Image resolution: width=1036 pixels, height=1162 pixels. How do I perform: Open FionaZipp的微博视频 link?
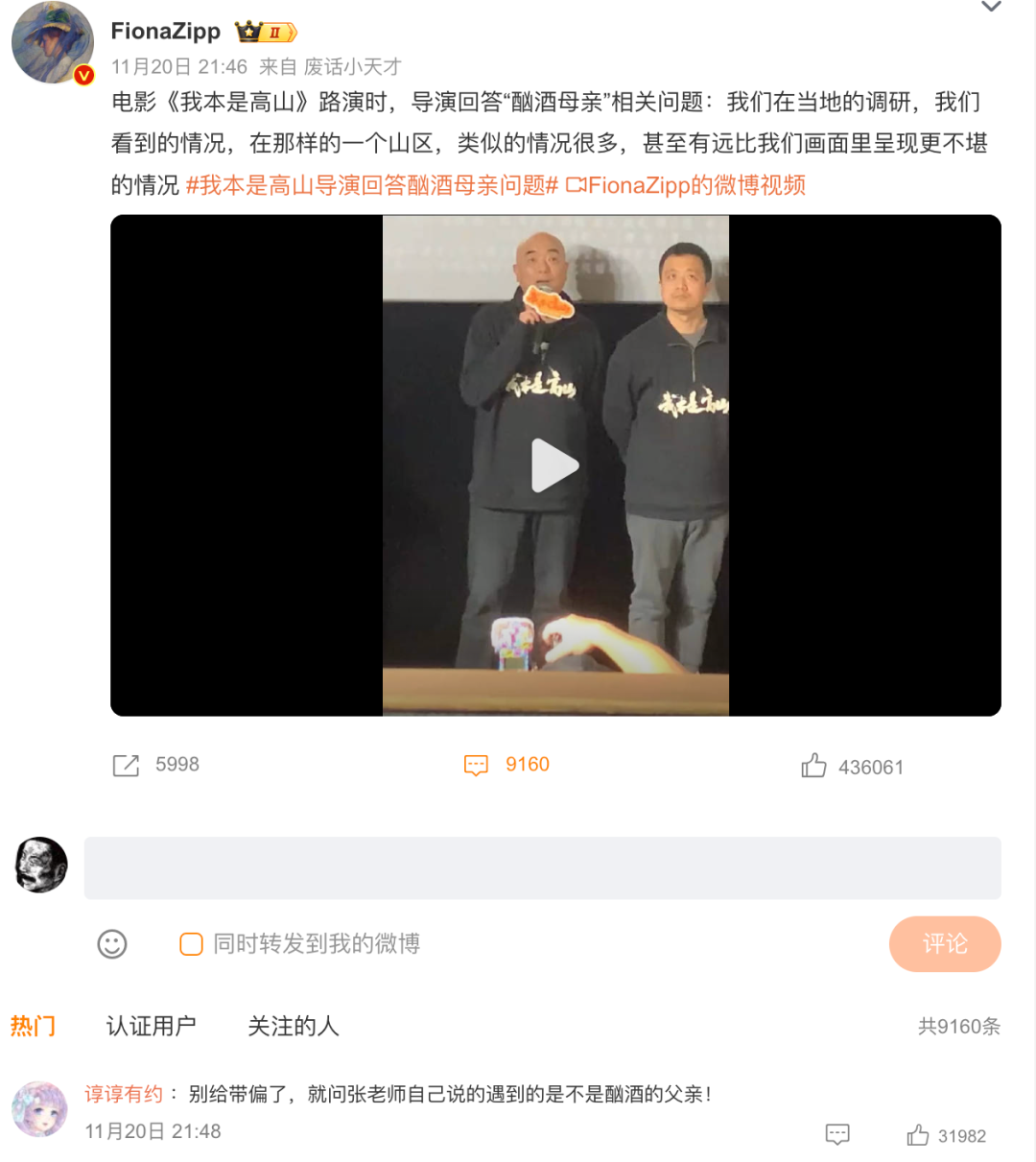pos(686,185)
